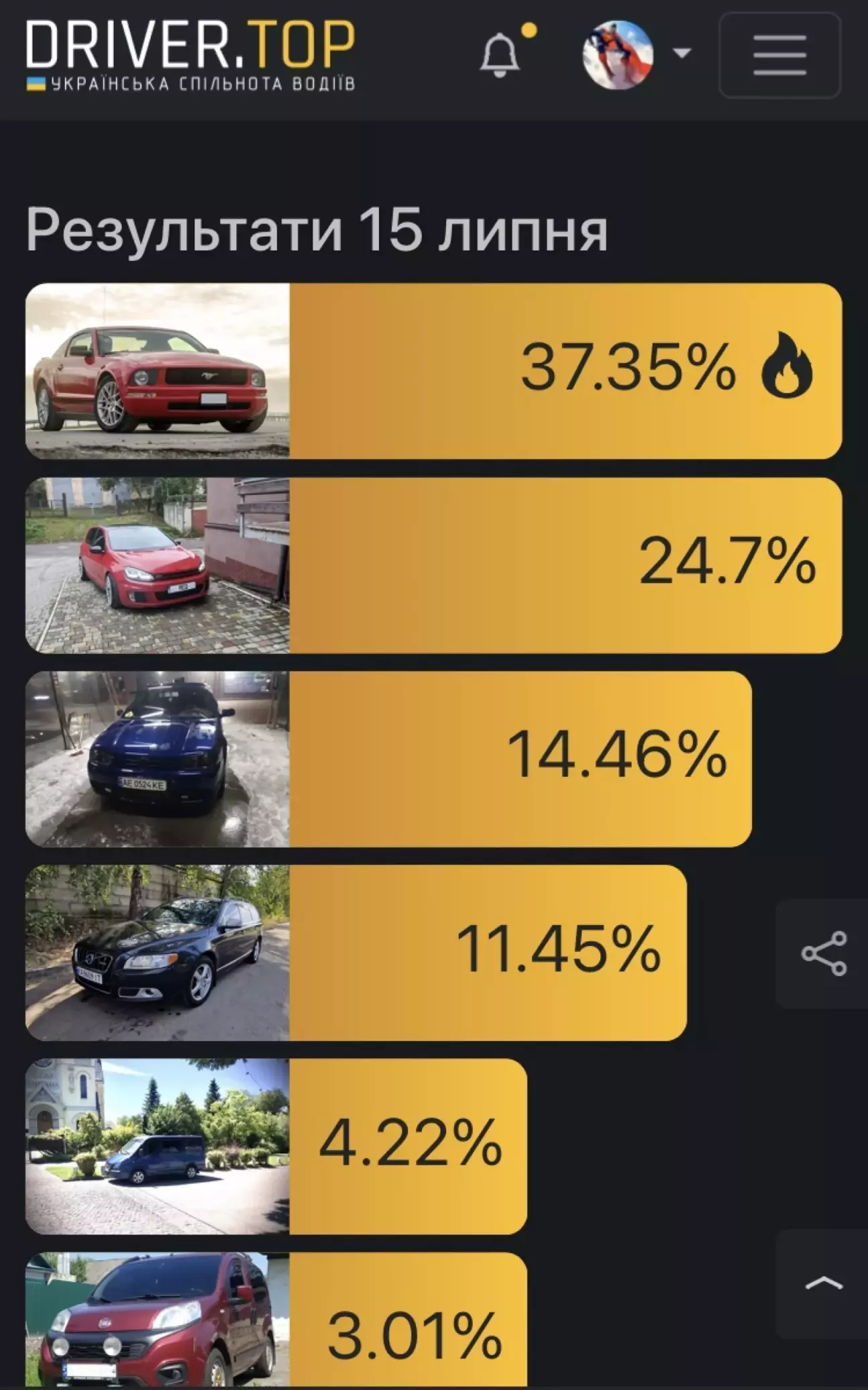Open the red Fiat with 3.01%

[x=276, y=1321]
